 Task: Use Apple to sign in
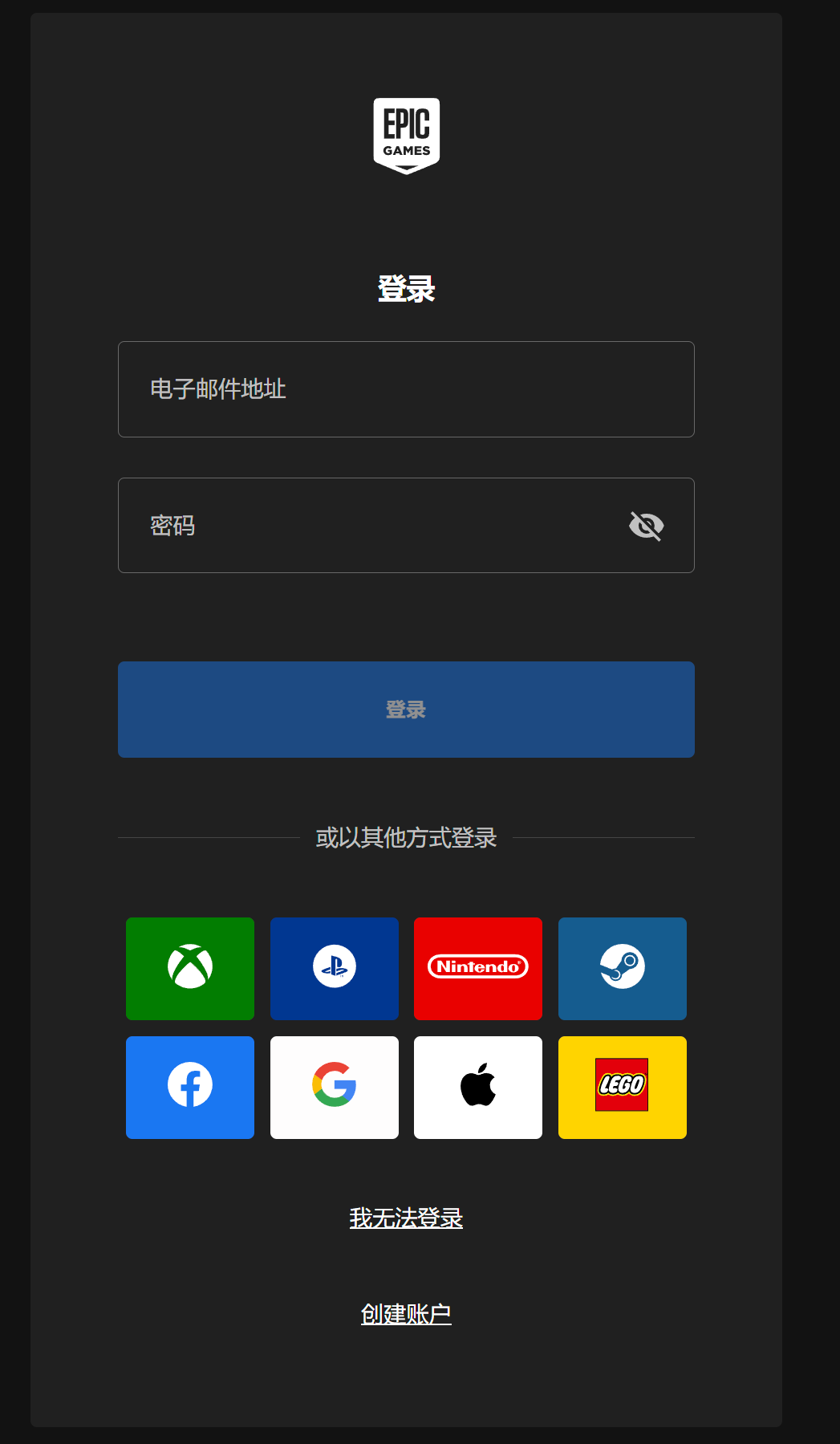pos(478,1087)
